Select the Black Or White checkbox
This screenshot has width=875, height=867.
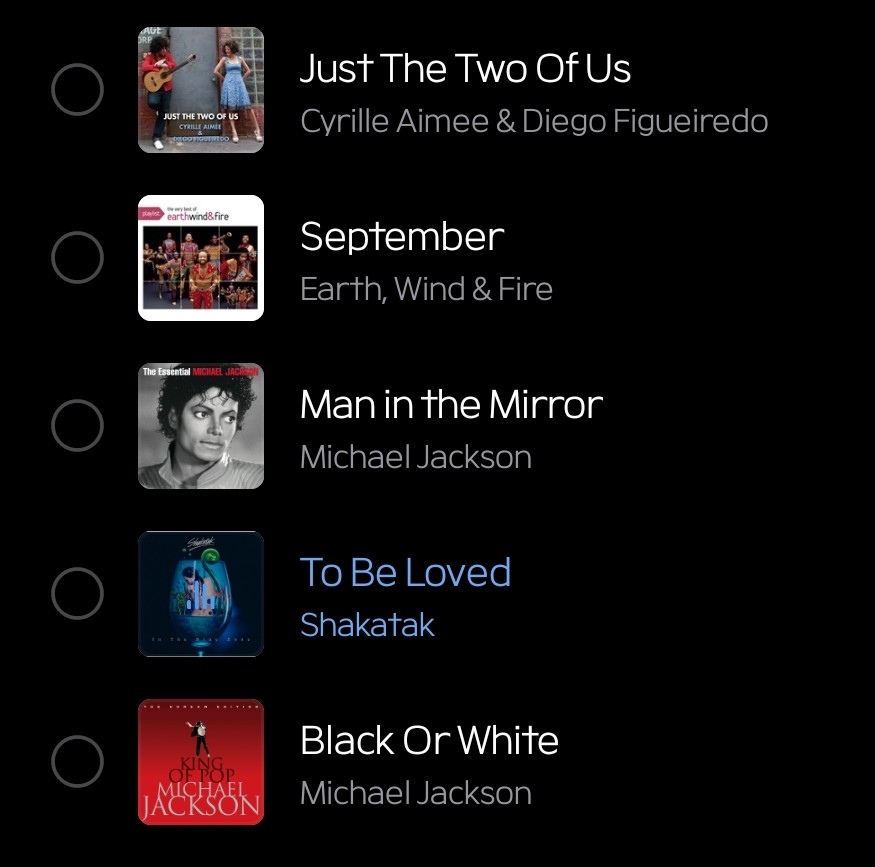click(x=77, y=762)
